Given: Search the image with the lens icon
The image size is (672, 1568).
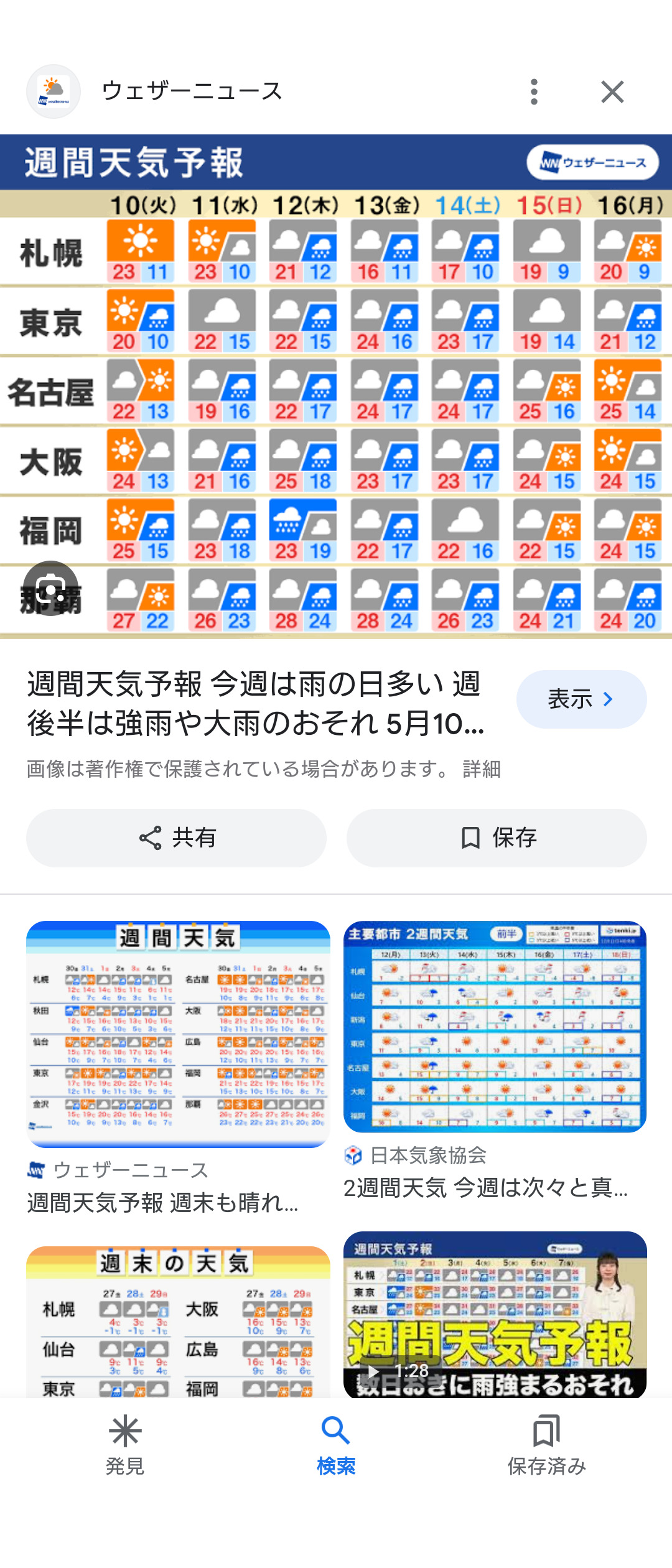Looking at the screenshot, I should tap(50, 588).
